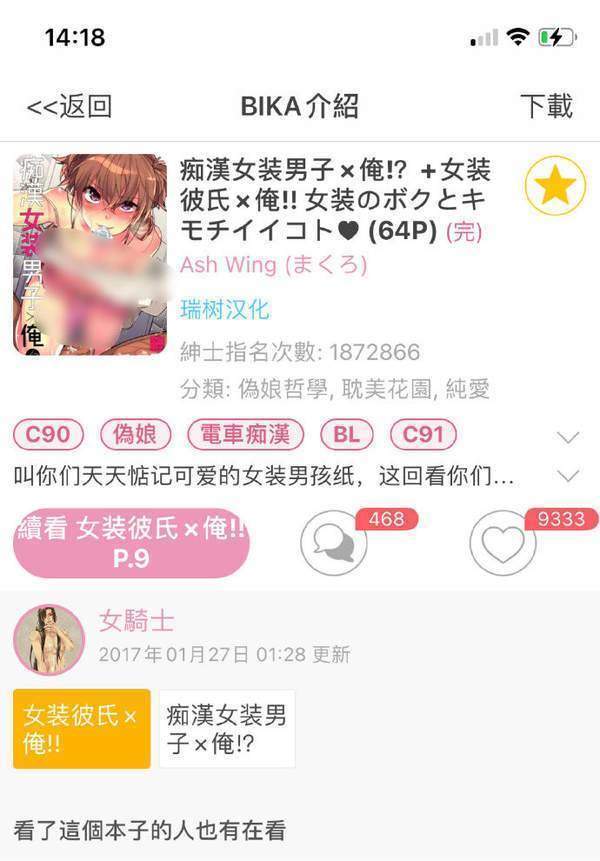Open chapter 女装彼氏×俺!!
The width and height of the screenshot is (600, 861).
(x=82, y=729)
